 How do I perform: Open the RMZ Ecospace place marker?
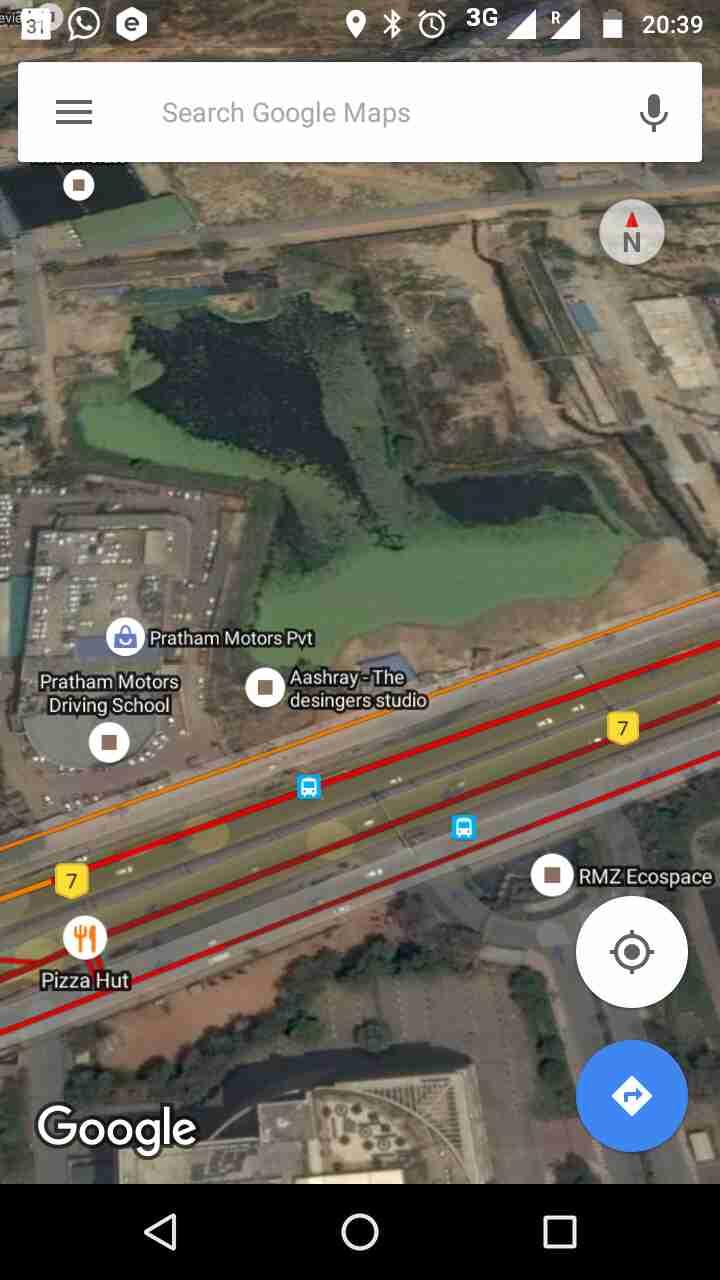click(551, 875)
